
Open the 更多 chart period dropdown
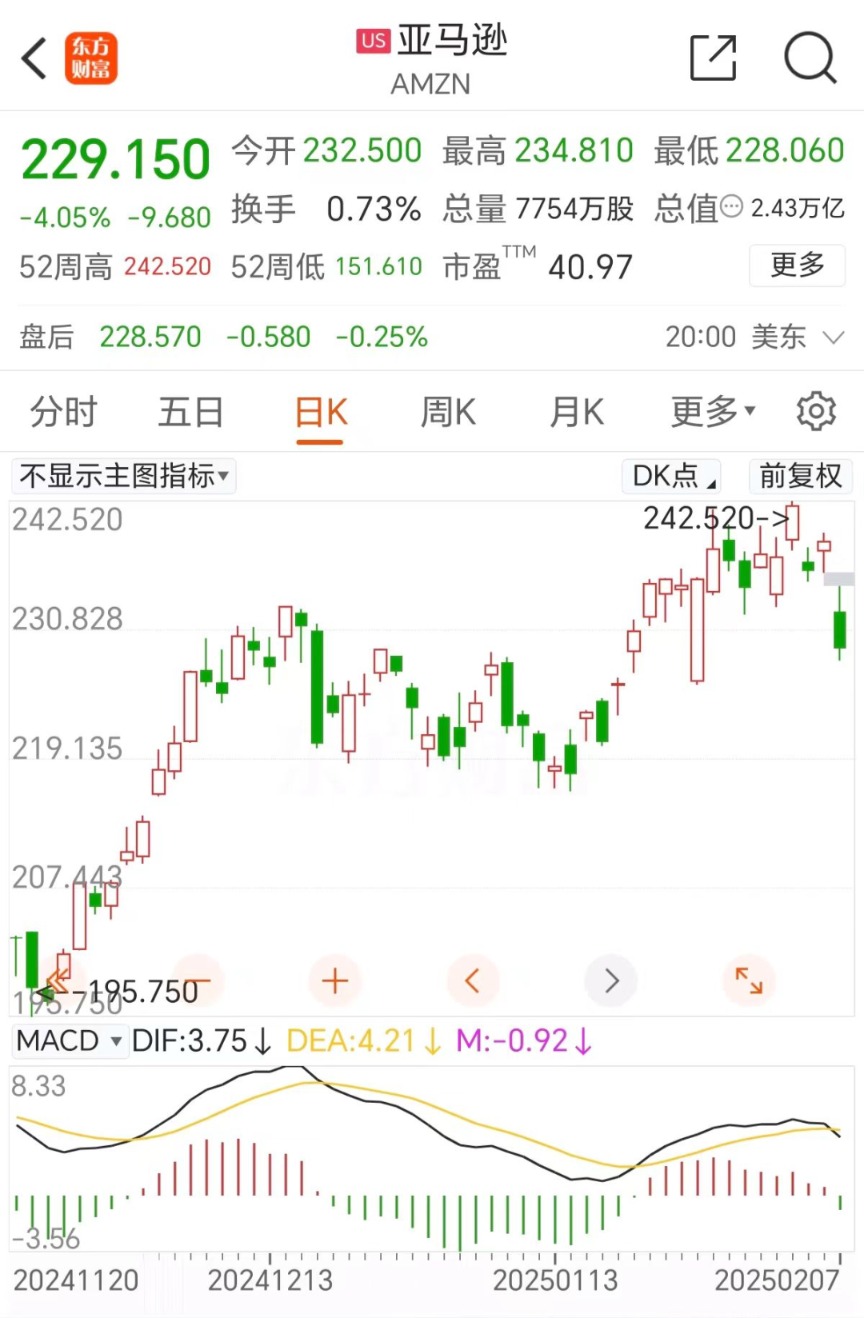[712, 412]
